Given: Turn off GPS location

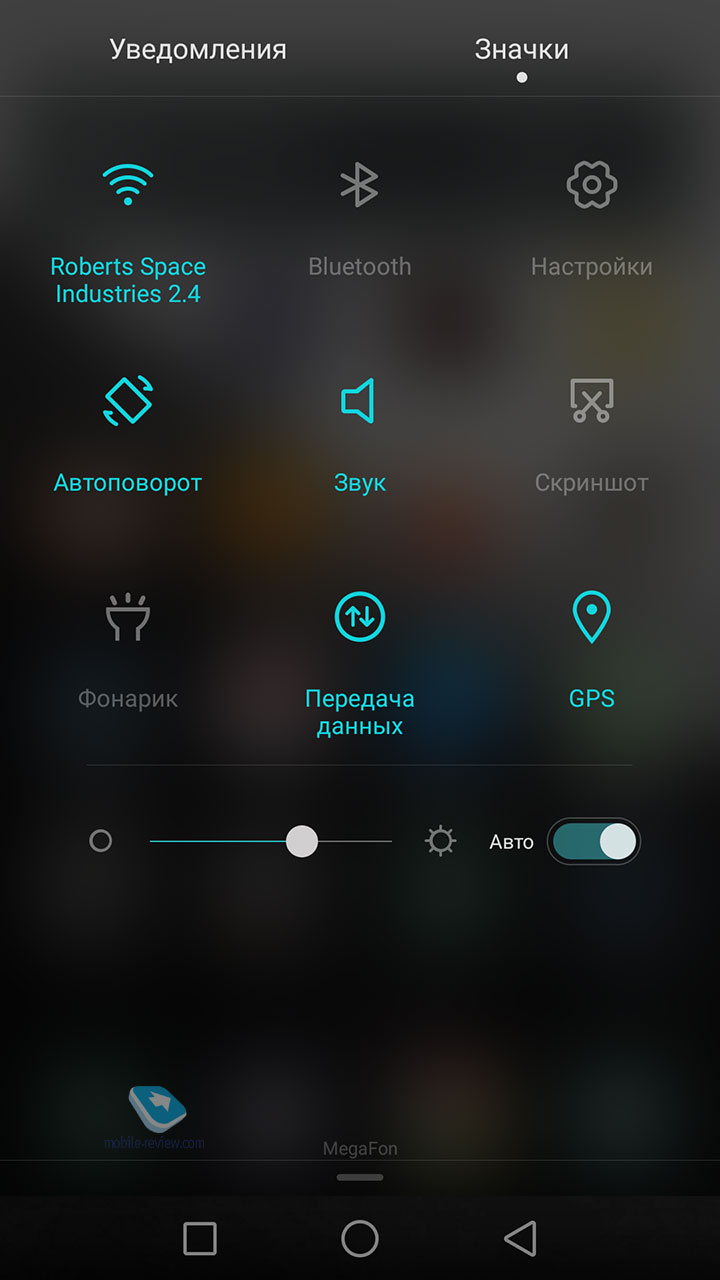Looking at the screenshot, I should (x=591, y=653).
